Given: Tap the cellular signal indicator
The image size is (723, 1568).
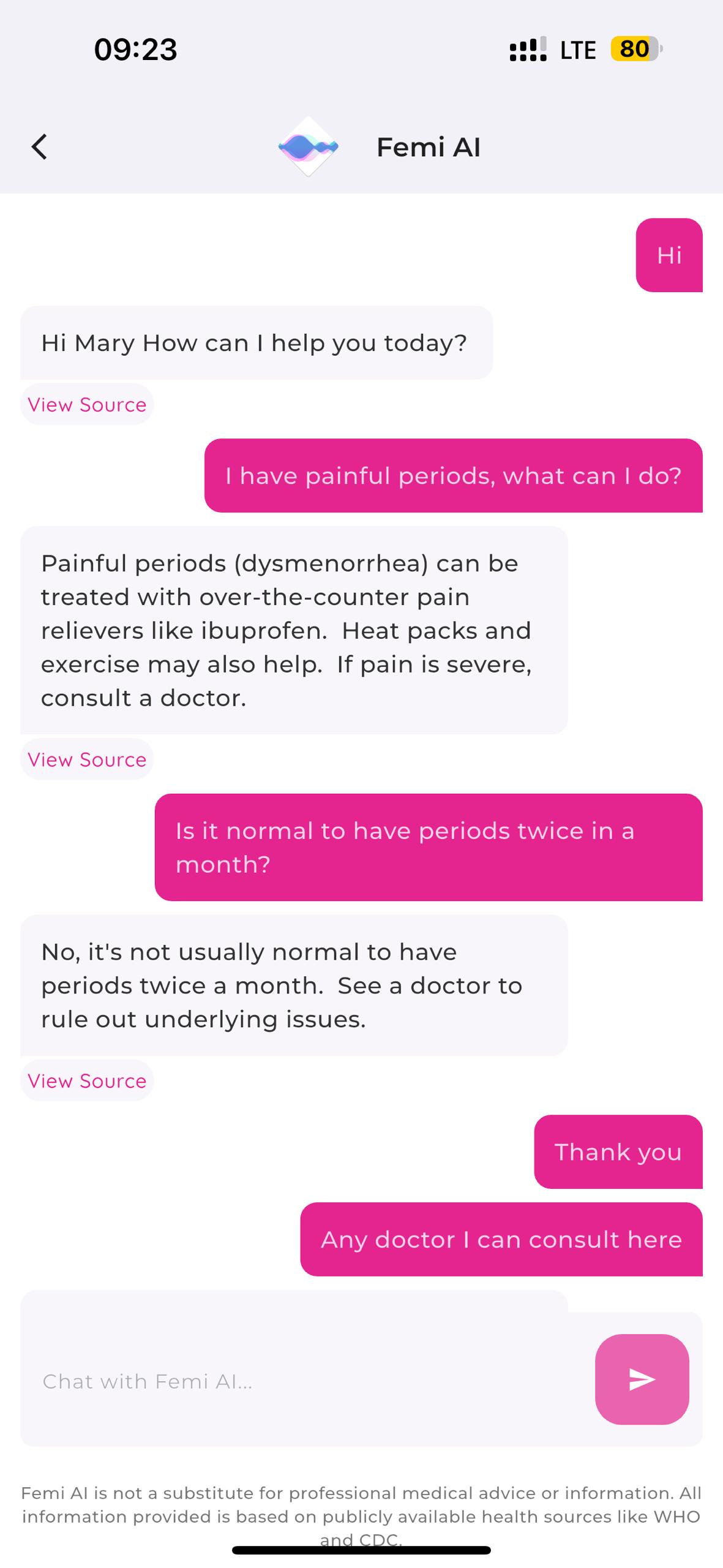Looking at the screenshot, I should tap(527, 49).
